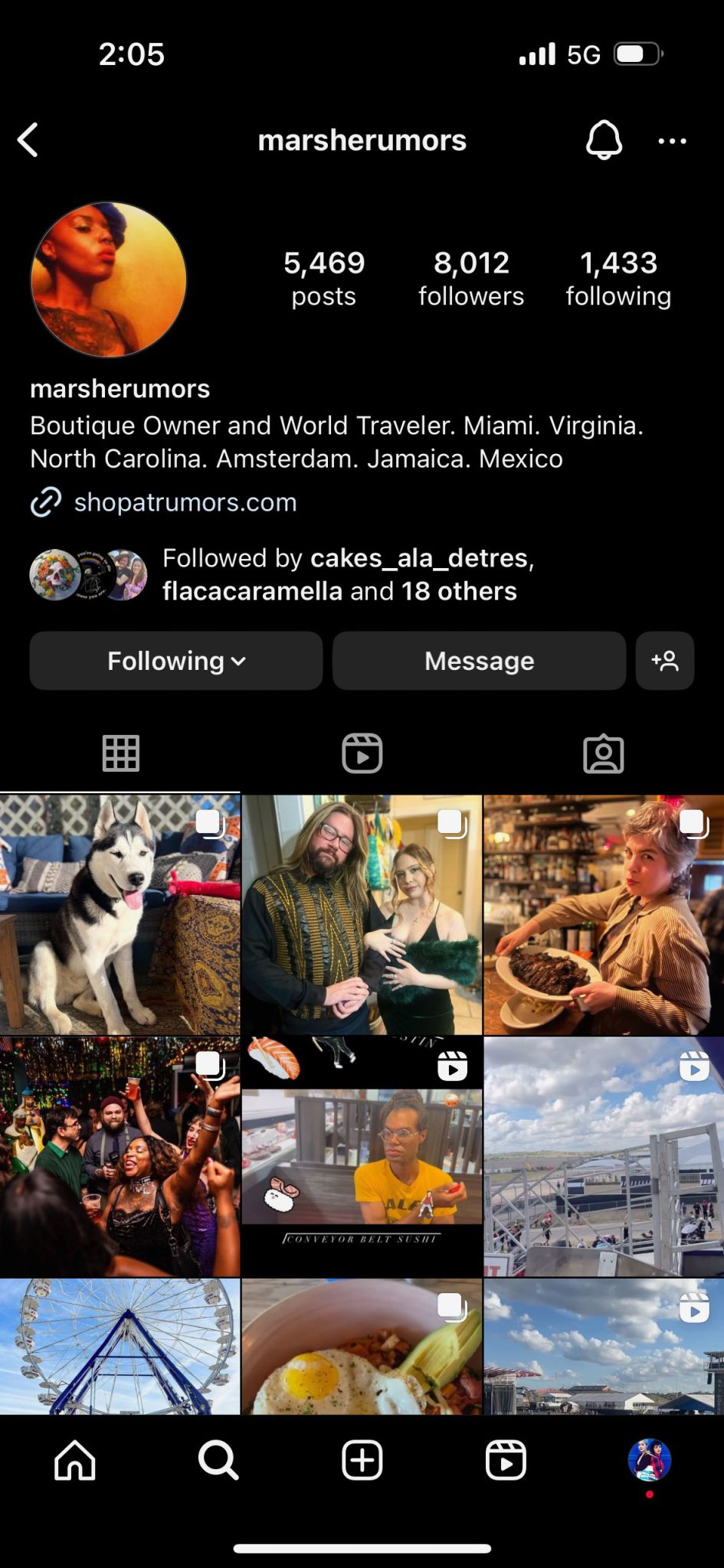Open the notifications bell for marsherumors
724x1568 pixels.
coord(604,140)
